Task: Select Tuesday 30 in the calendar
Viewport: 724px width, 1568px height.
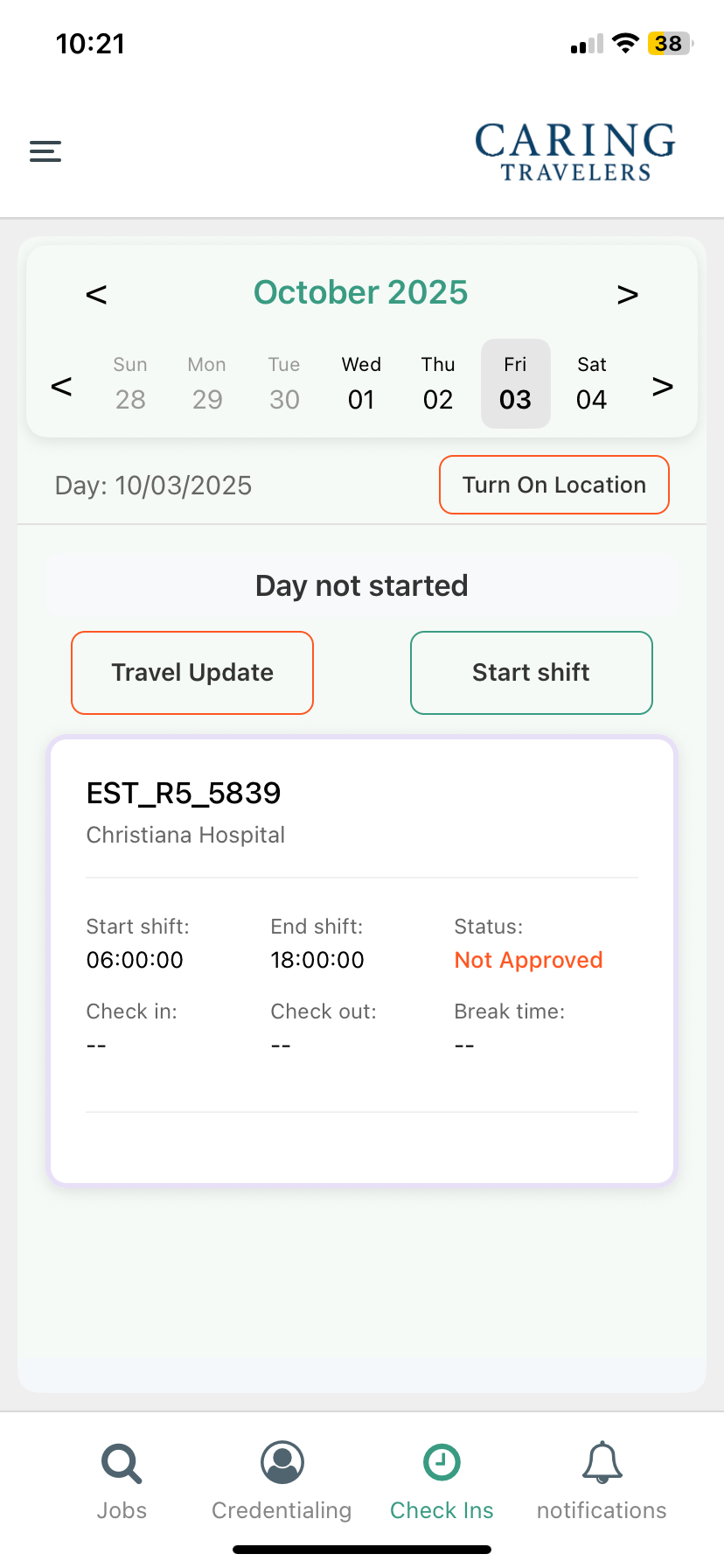Action: [x=284, y=383]
